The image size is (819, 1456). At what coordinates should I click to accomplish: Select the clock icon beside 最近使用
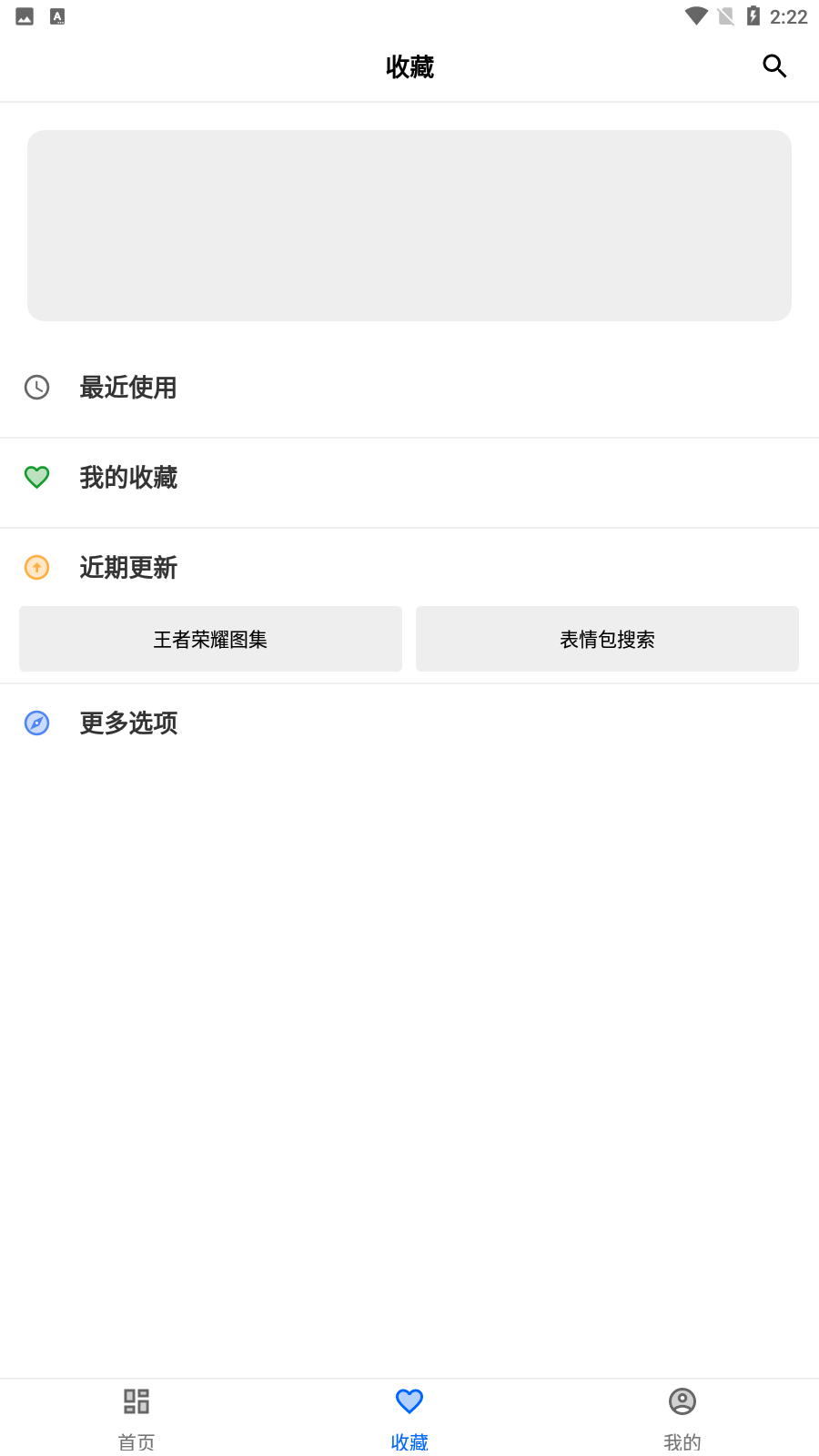[36, 387]
